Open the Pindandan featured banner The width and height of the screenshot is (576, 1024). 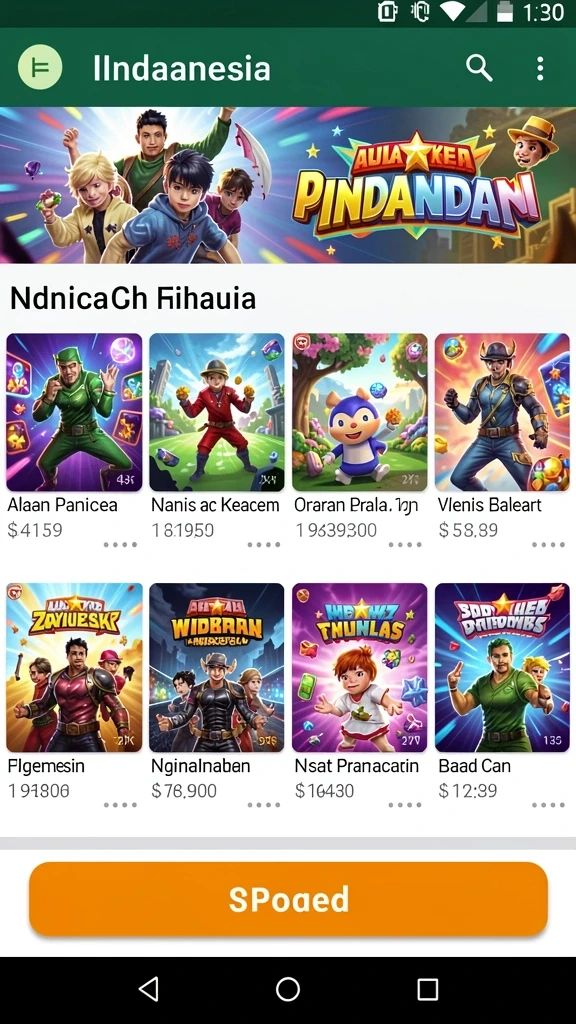[288, 185]
